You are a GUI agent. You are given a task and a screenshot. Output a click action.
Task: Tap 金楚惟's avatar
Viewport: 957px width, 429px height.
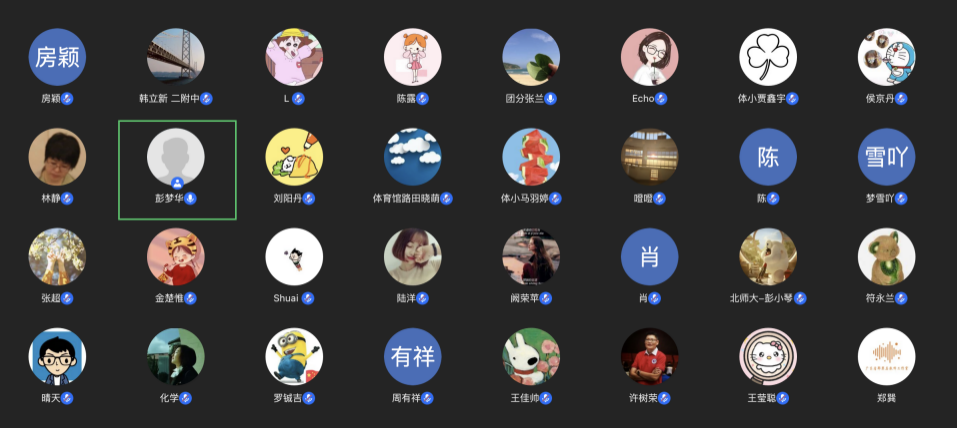(x=176, y=257)
